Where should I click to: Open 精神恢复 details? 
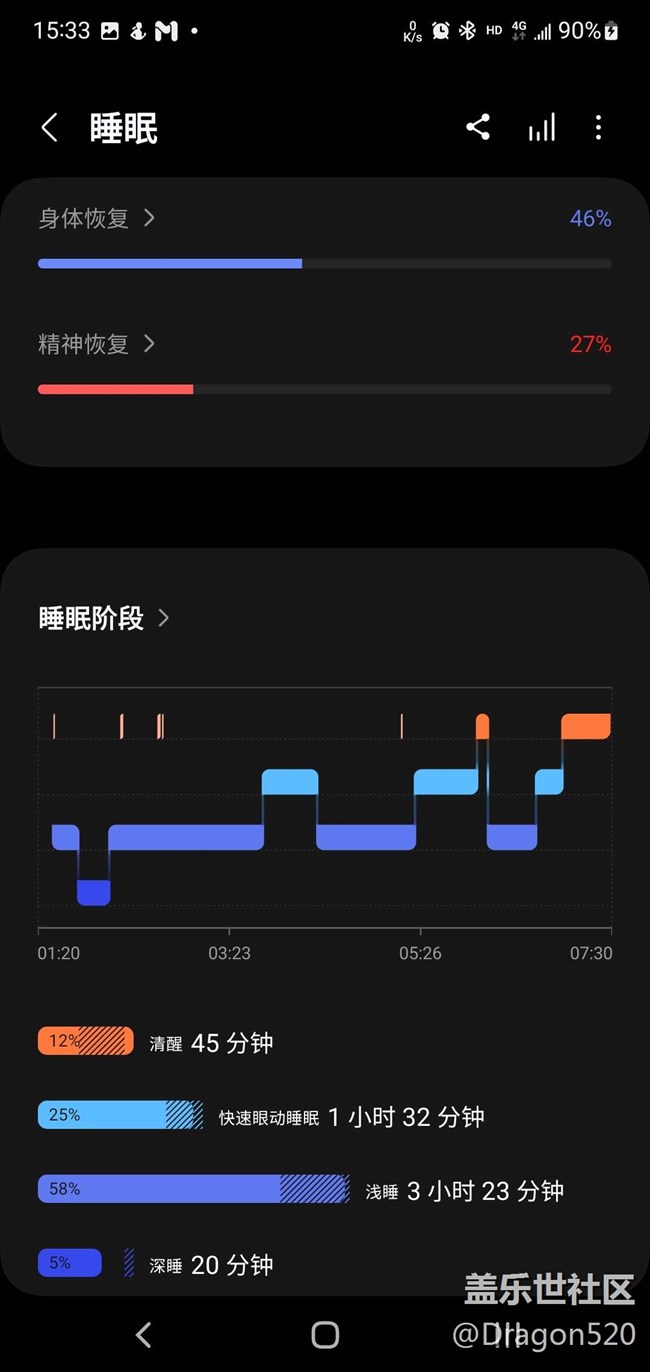(97, 344)
